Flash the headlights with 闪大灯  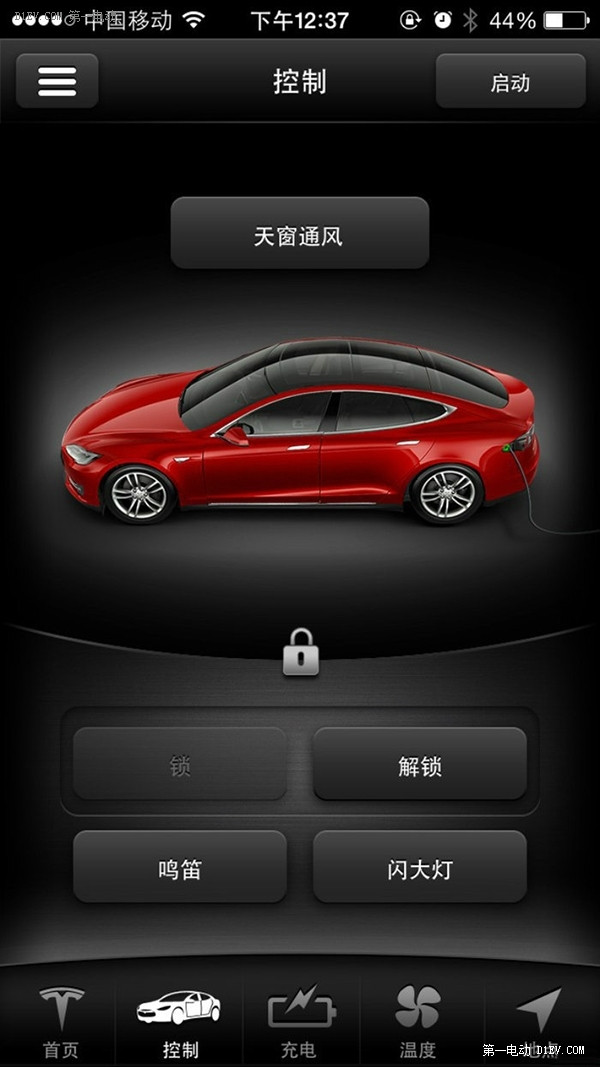pos(420,867)
